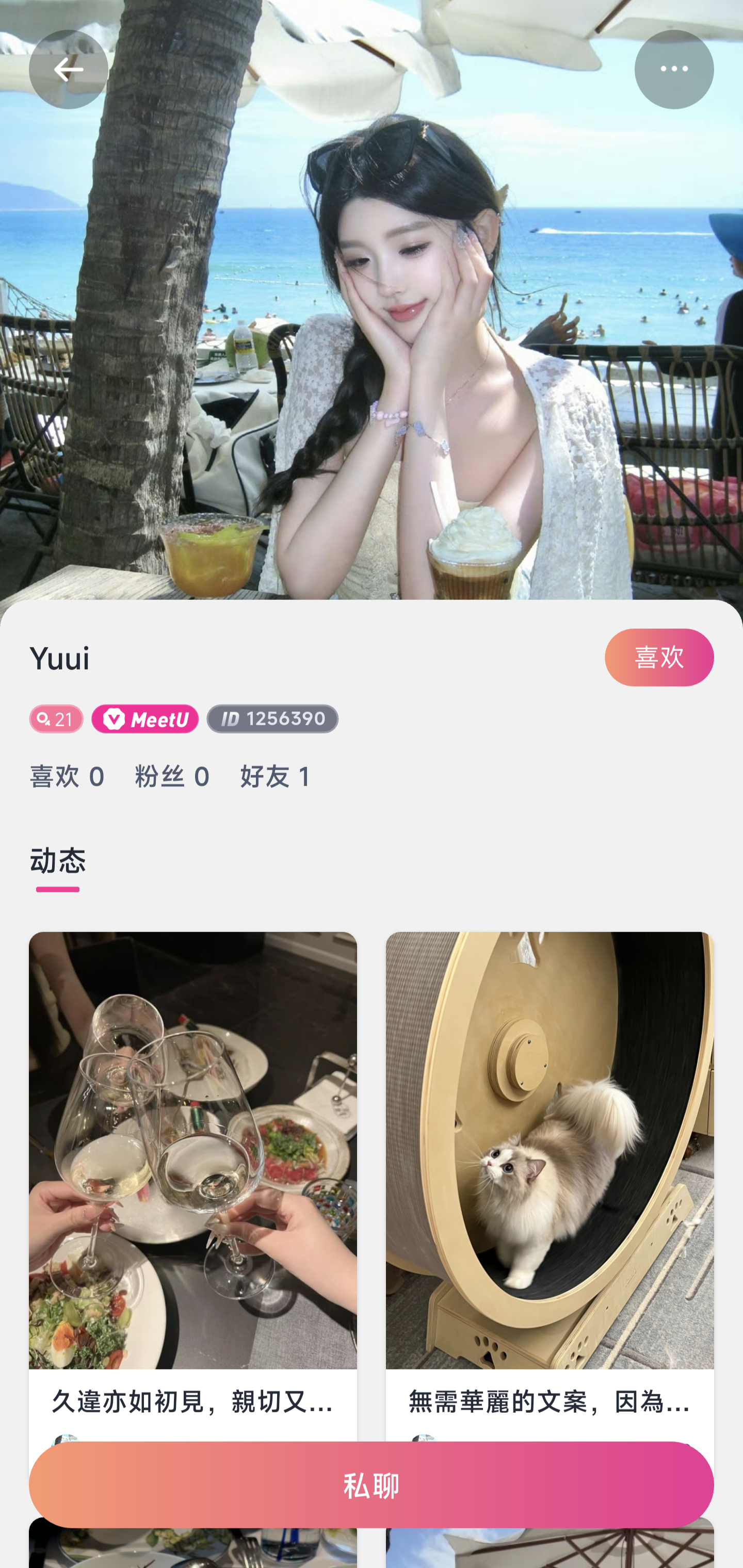This screenshot has width=743, height=1568.
Task: Tap the 喜欢 button for Yuui
Action: (658, 658)
